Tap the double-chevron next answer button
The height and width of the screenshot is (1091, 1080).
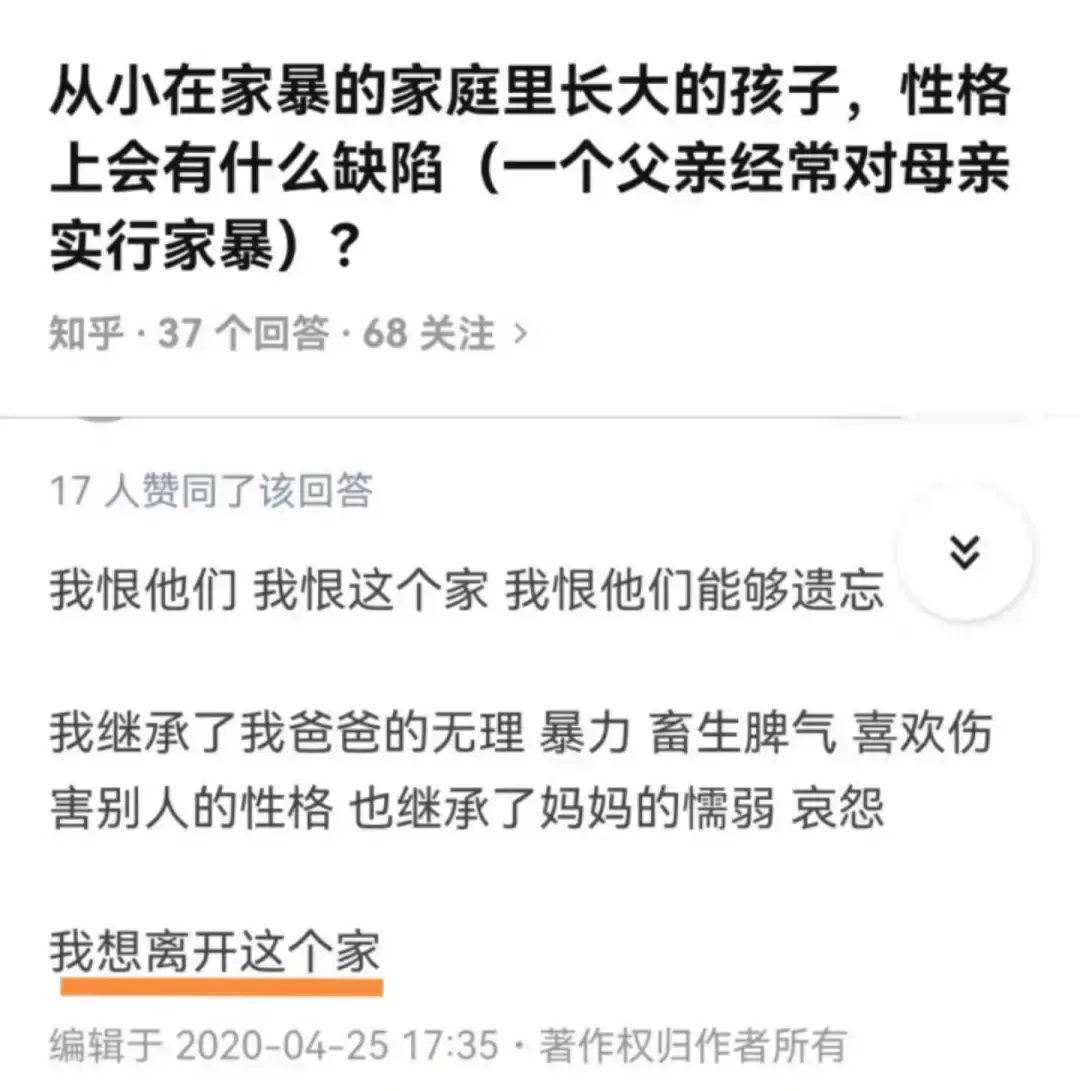(x=964, y=552)
